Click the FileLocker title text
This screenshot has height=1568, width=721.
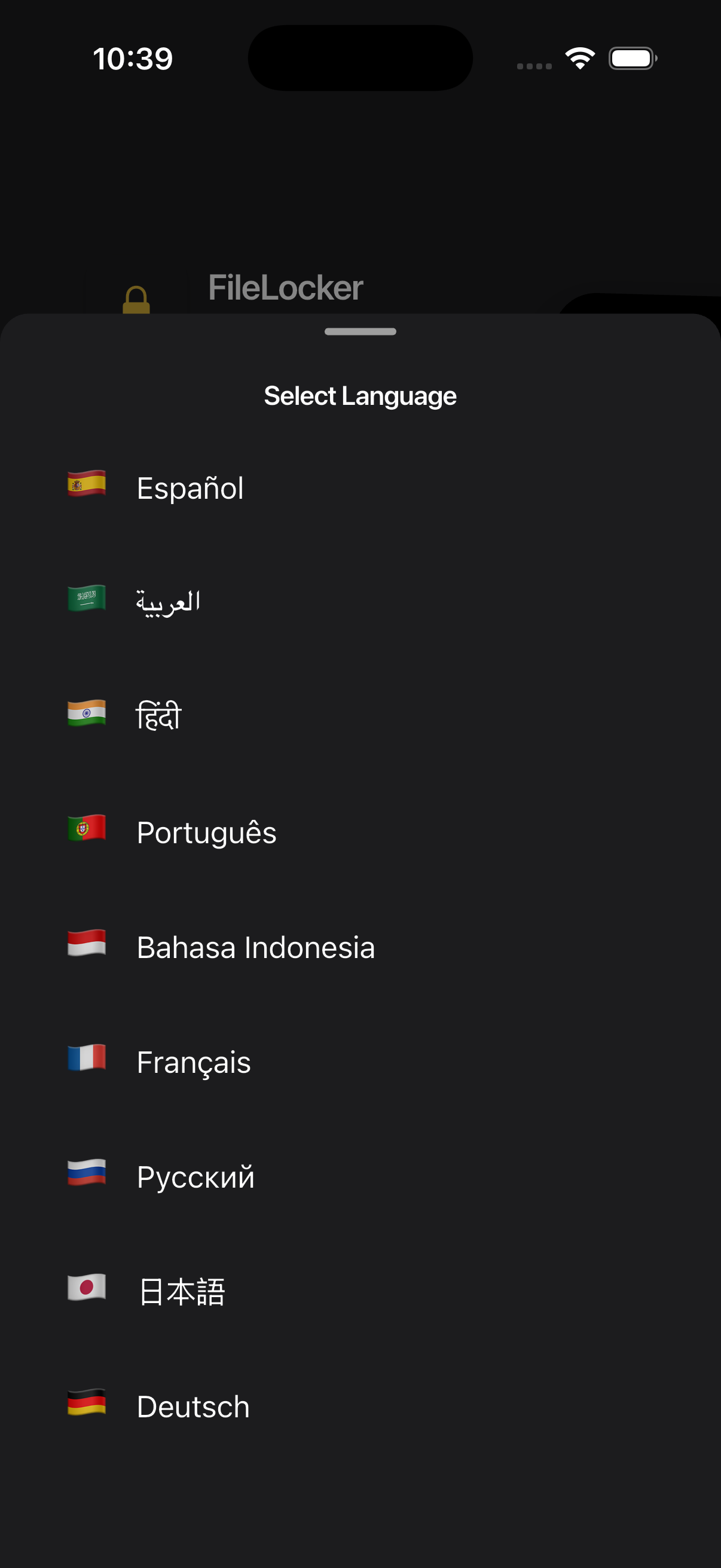(285, 288)
